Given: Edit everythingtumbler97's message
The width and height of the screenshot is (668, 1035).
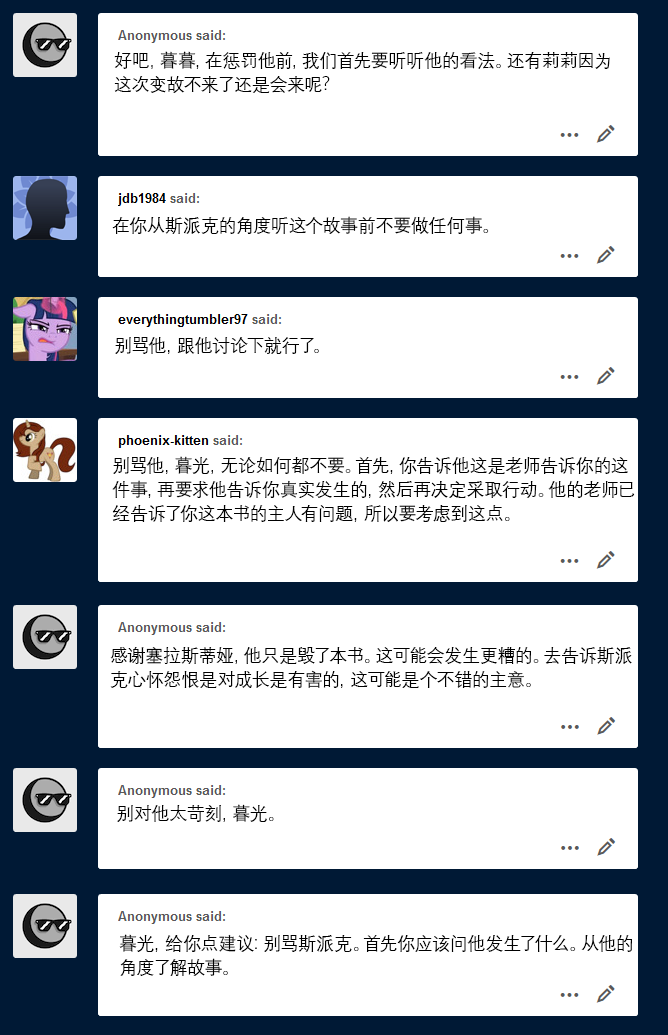Looking at the screenshot, I should tap(605, 376).
